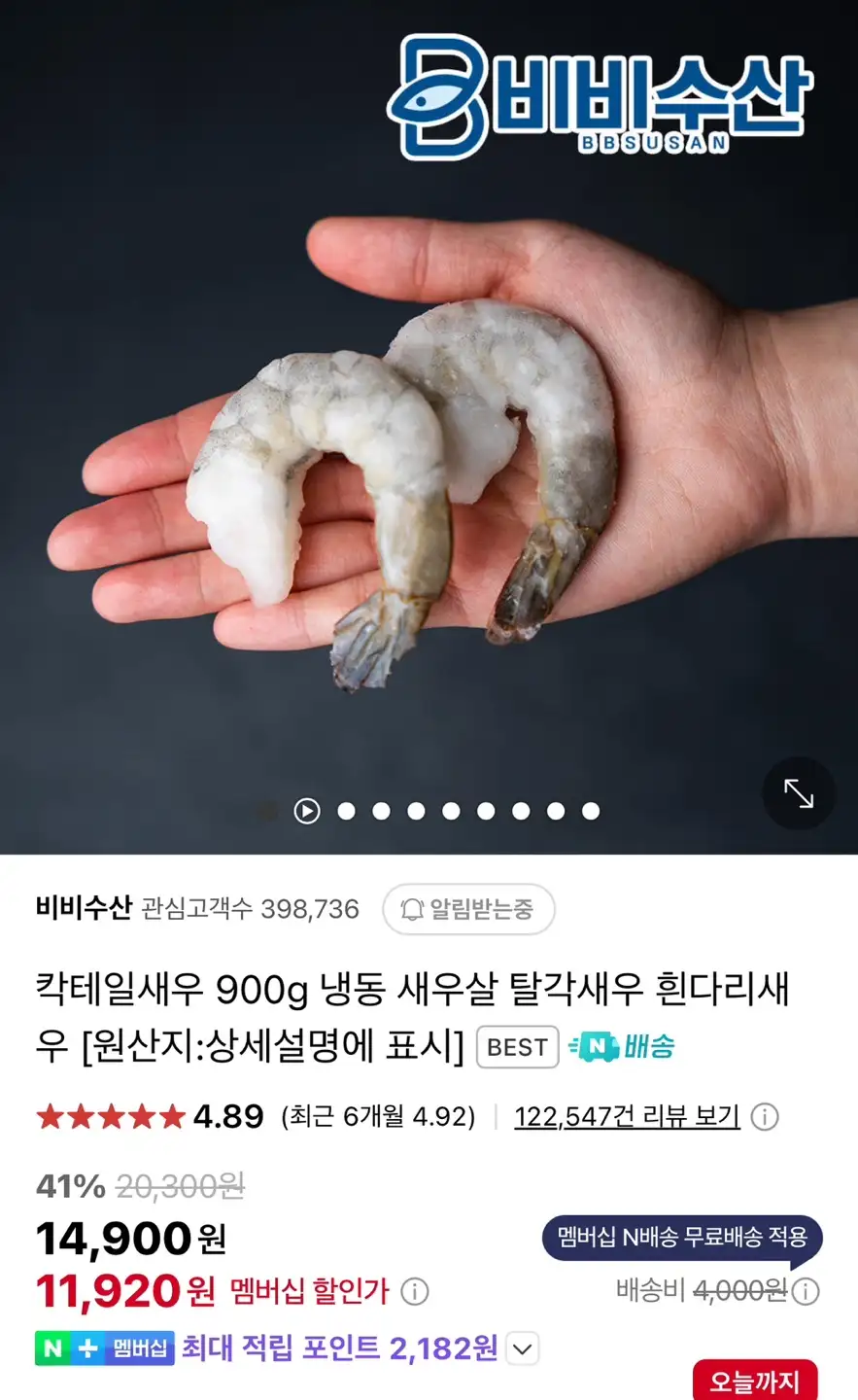858x1400 pixels.
Task: Expand the 최대 적립 포인트 details
Action: (523, 1349)
